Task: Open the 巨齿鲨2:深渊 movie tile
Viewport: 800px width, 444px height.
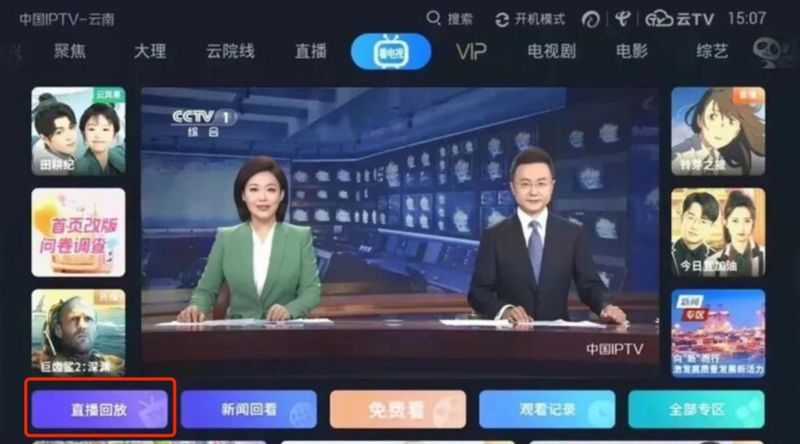Action: (78, 332)
